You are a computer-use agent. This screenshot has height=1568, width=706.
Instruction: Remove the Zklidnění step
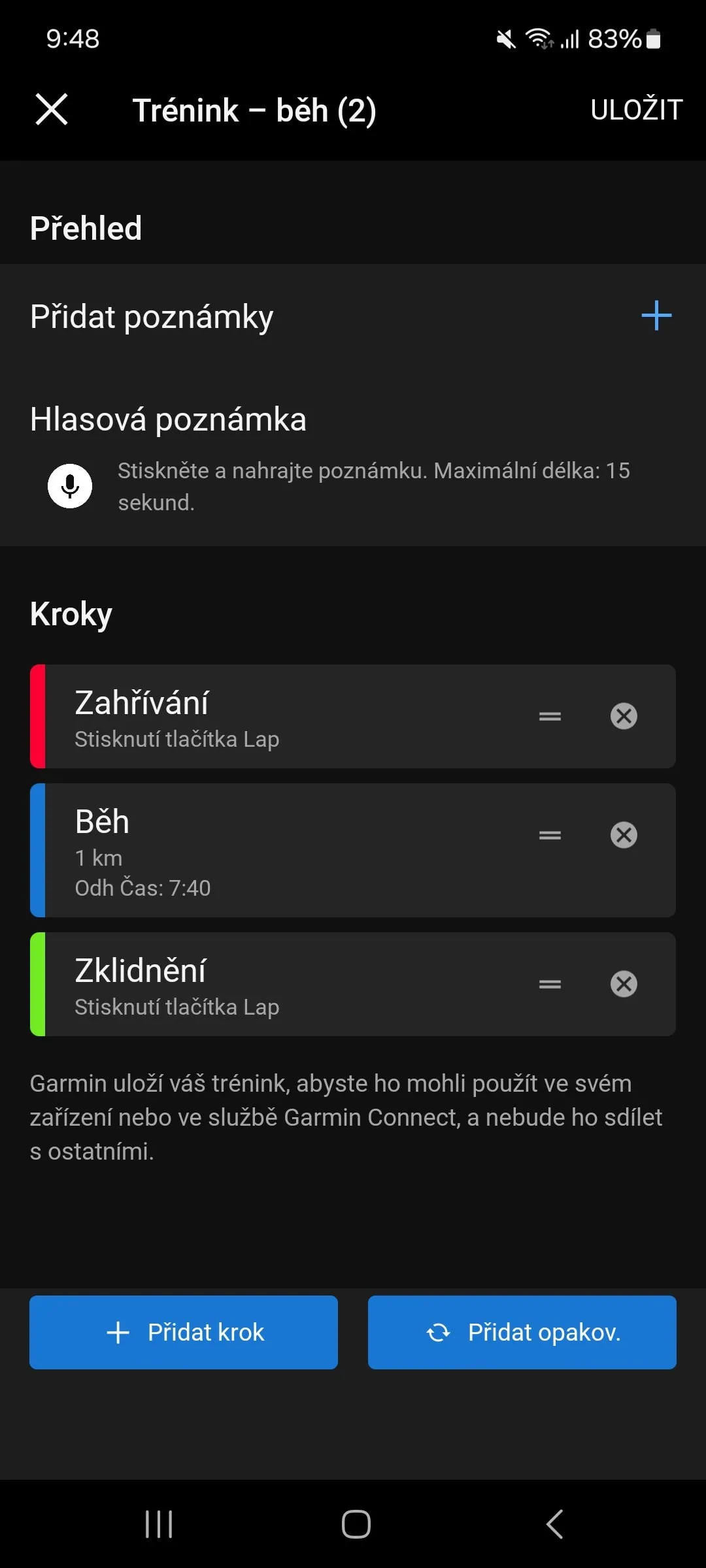624,984
